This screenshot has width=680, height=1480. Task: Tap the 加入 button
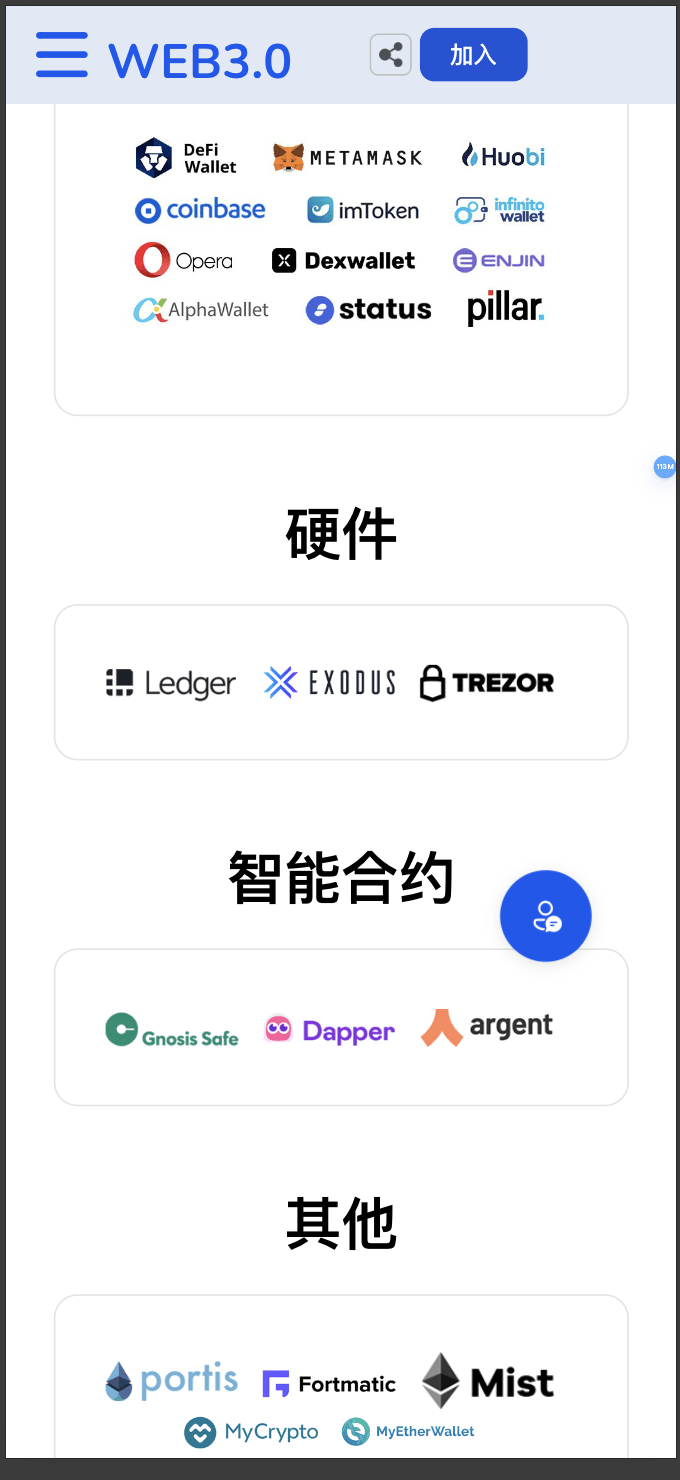pos(473,55)
